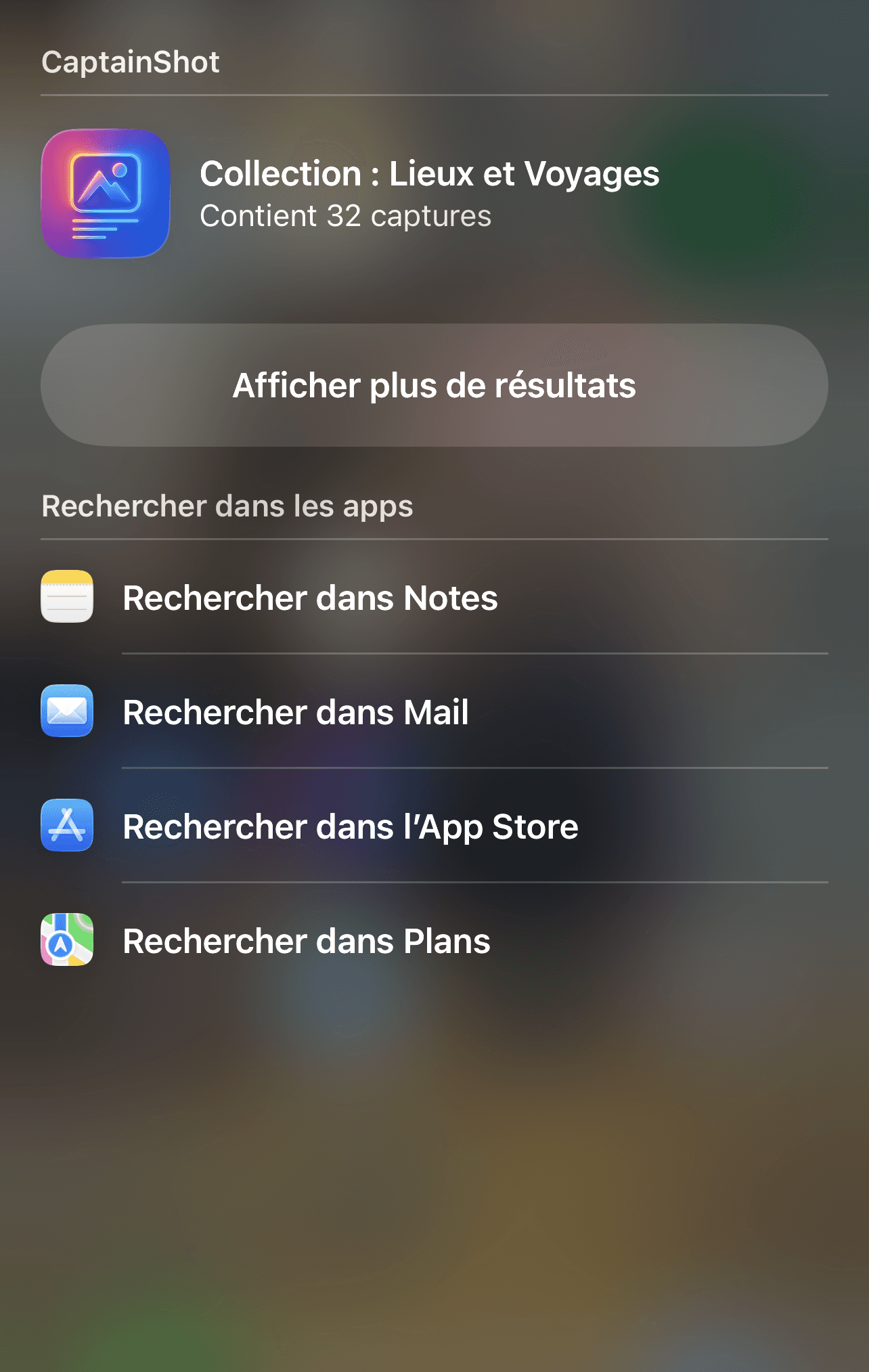Tap 'Rechercher dans Plans'
The image size is (869, 1372).
(x=306, y=941)
